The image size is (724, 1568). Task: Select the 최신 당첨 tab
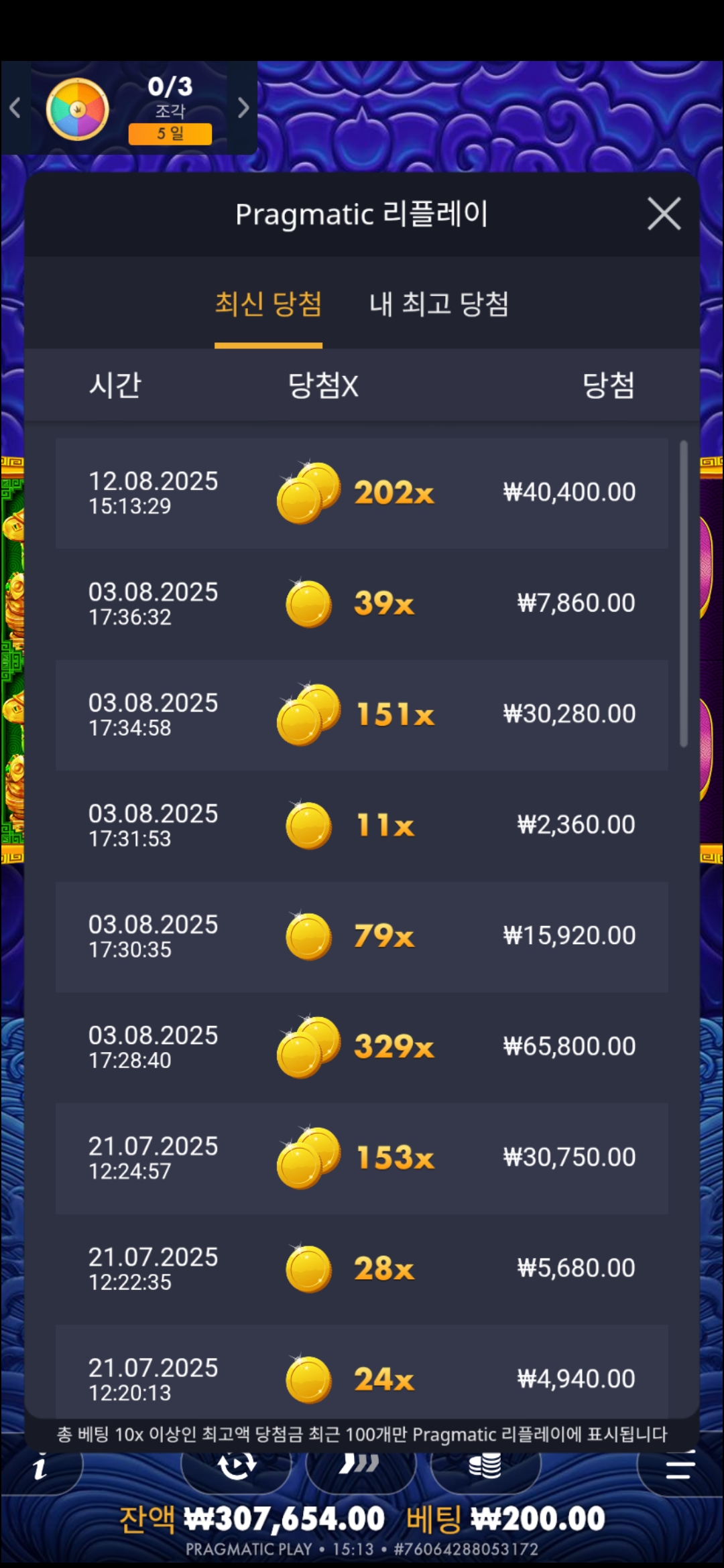click(x=268, y=304)
